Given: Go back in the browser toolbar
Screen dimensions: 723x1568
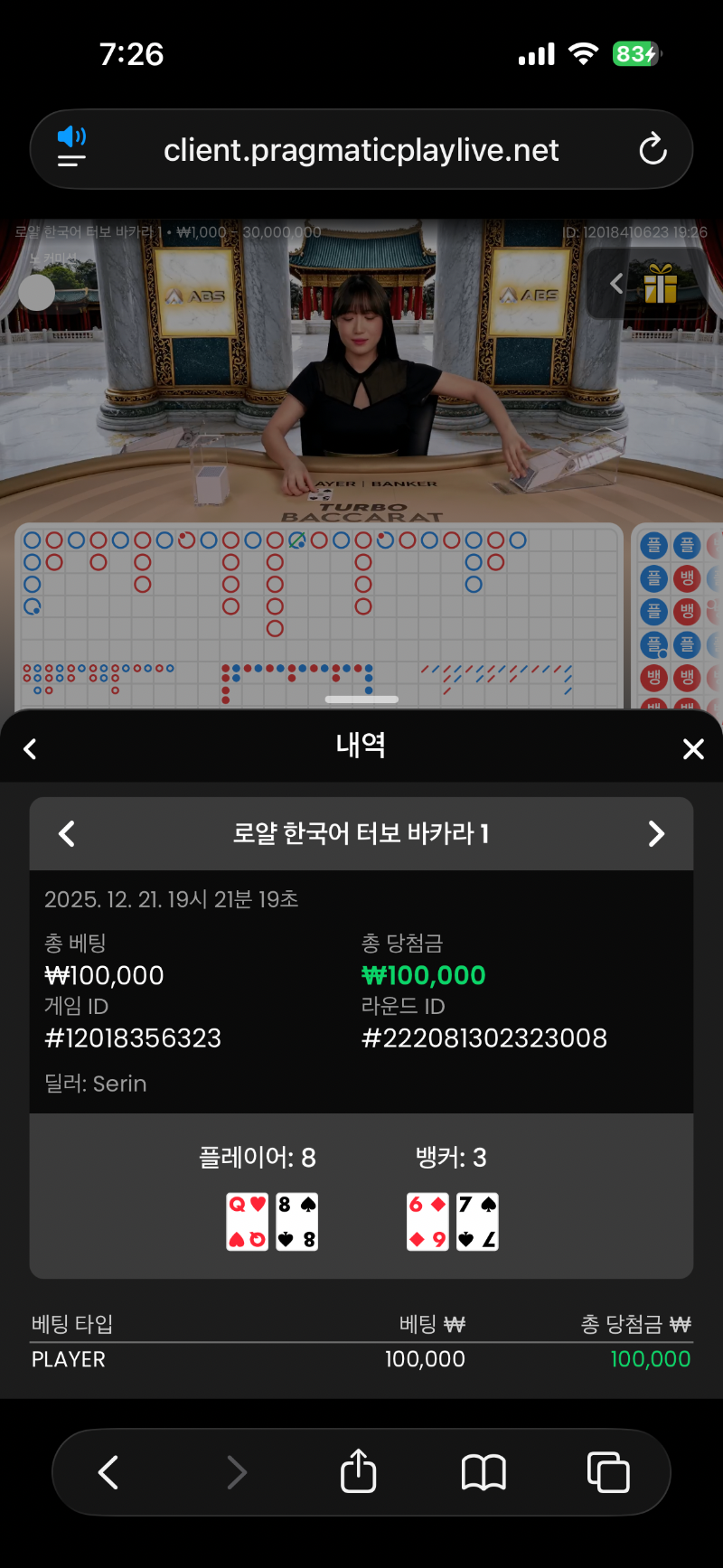Looking at the screenshot, I should coord(108,1472).
